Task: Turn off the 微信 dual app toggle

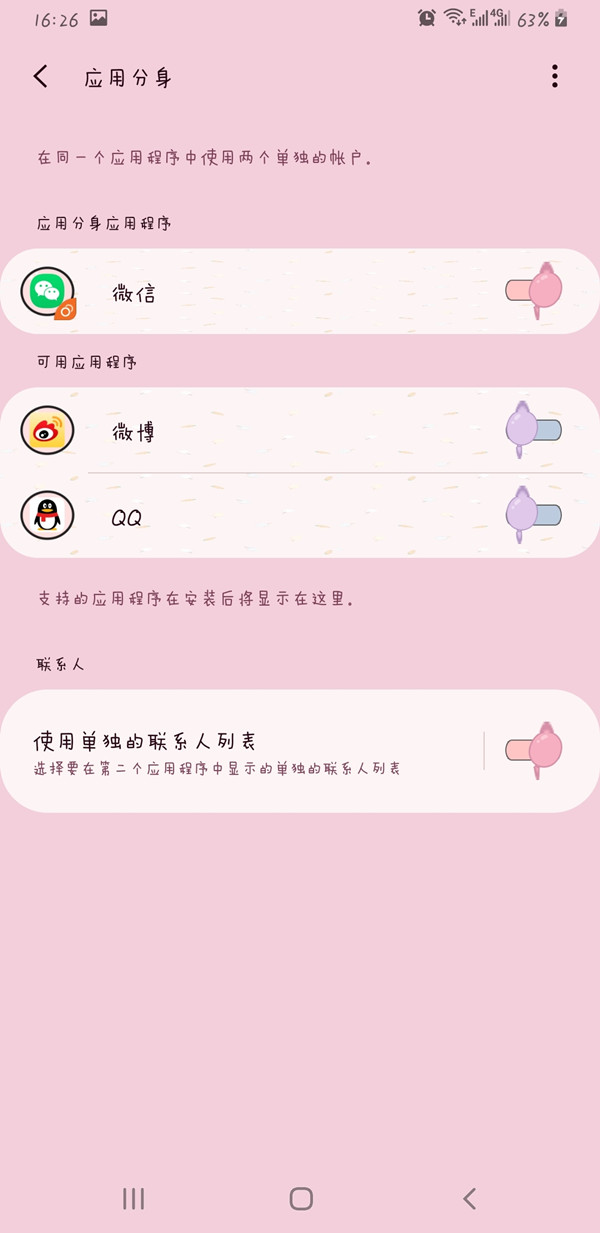Action: point(534,291)
